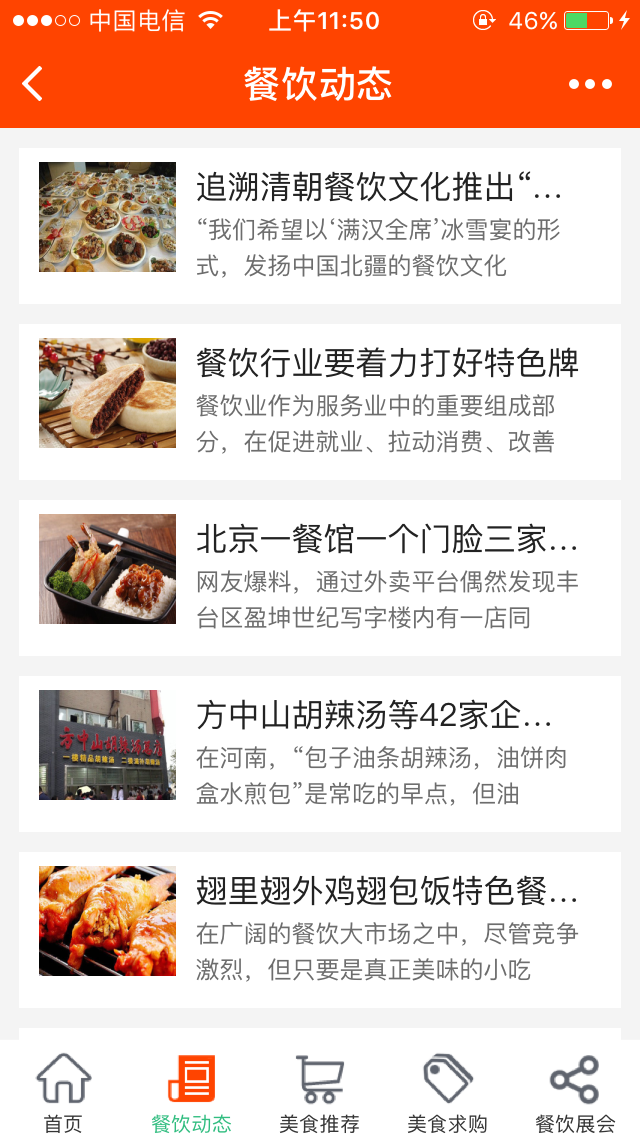Switch to the 首页 tab
The width and height of the screenshot is (640, 1136).
63,1093
